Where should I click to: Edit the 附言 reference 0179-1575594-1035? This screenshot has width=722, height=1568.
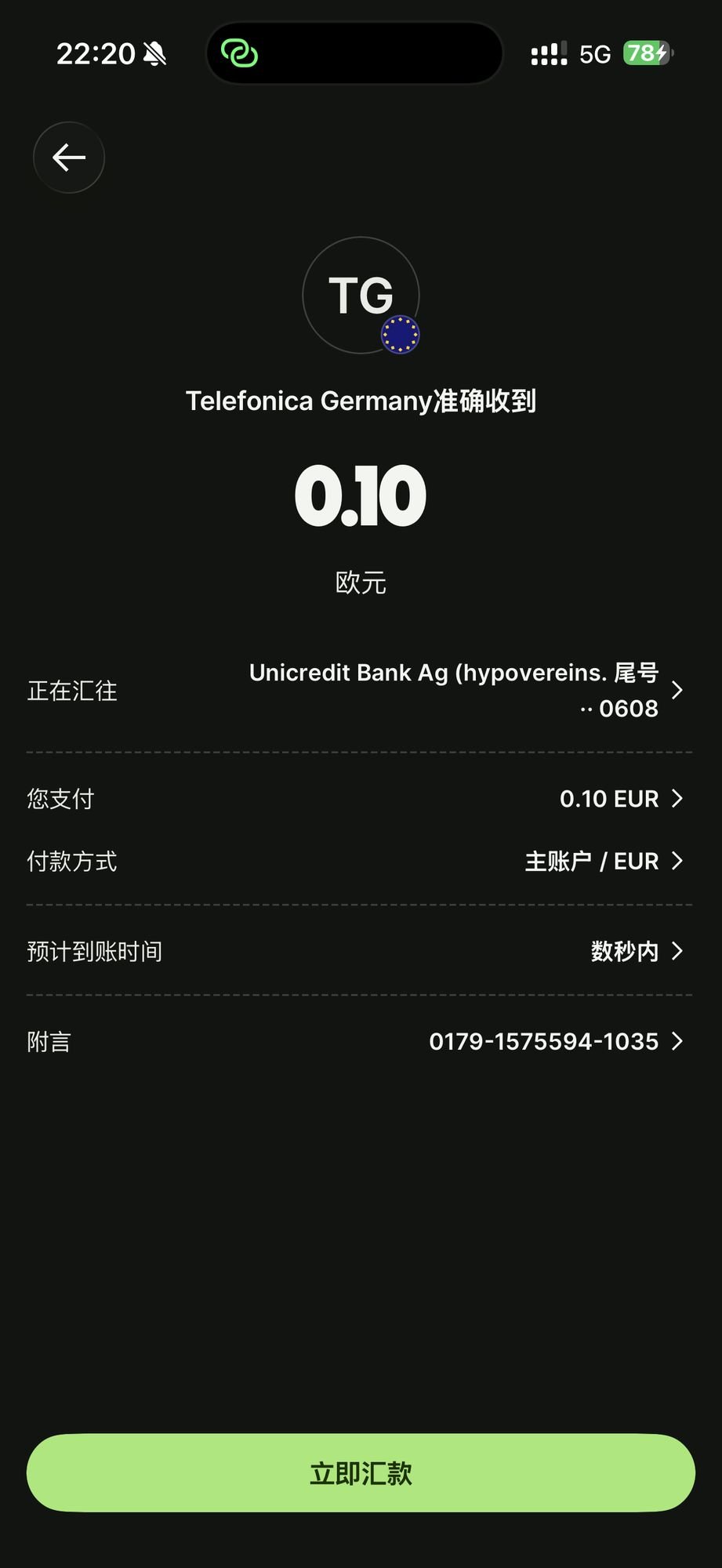pyautogui.click(x=360, y=1041)
